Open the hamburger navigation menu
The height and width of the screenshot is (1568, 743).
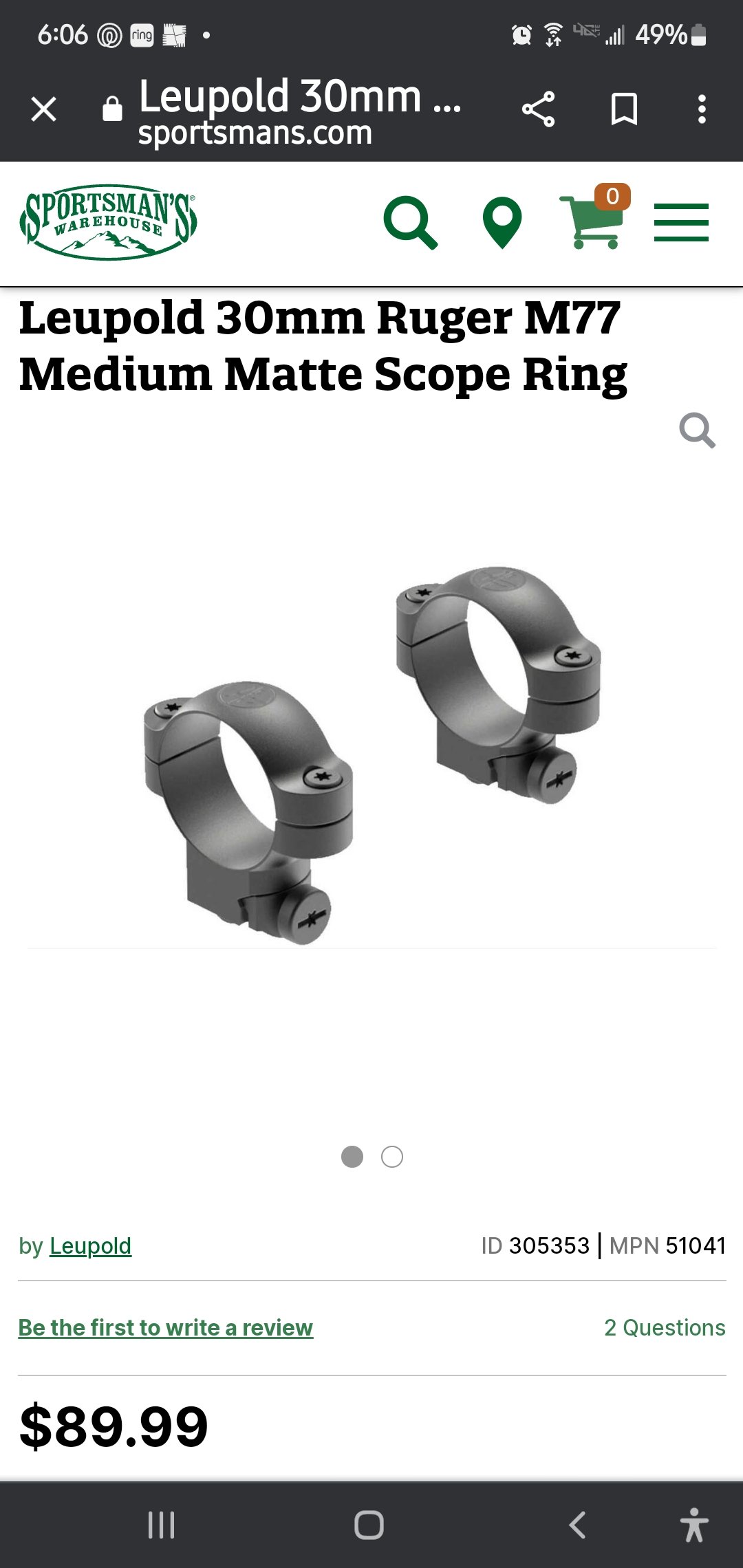pyautogui.click(x=681, y=223)
